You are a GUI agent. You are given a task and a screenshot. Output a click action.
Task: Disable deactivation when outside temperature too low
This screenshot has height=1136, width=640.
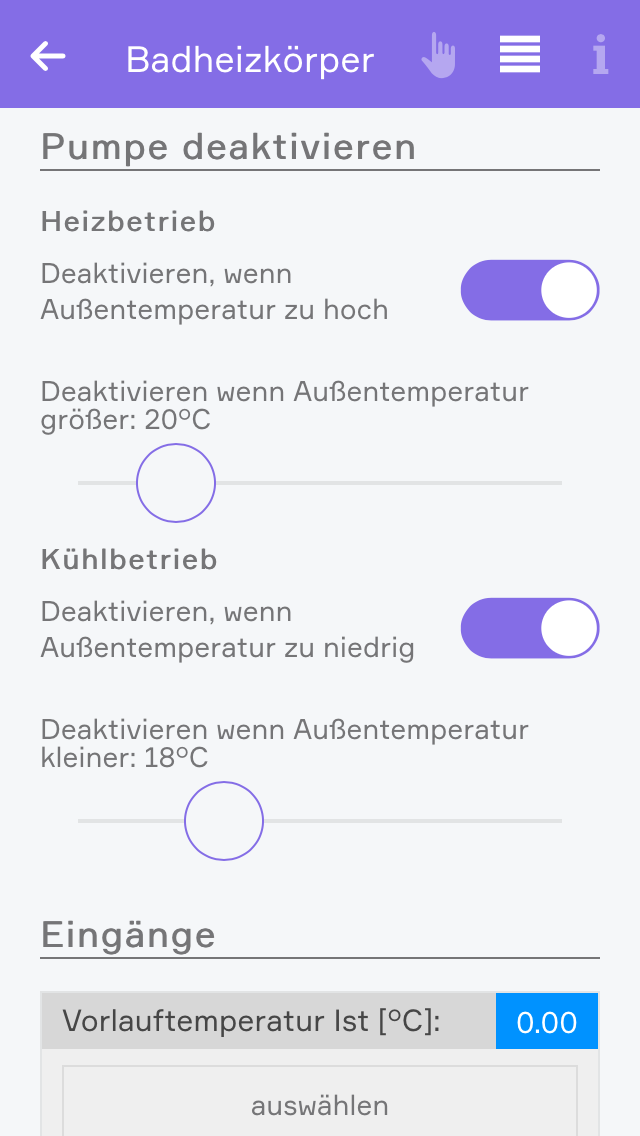point(529,628)
